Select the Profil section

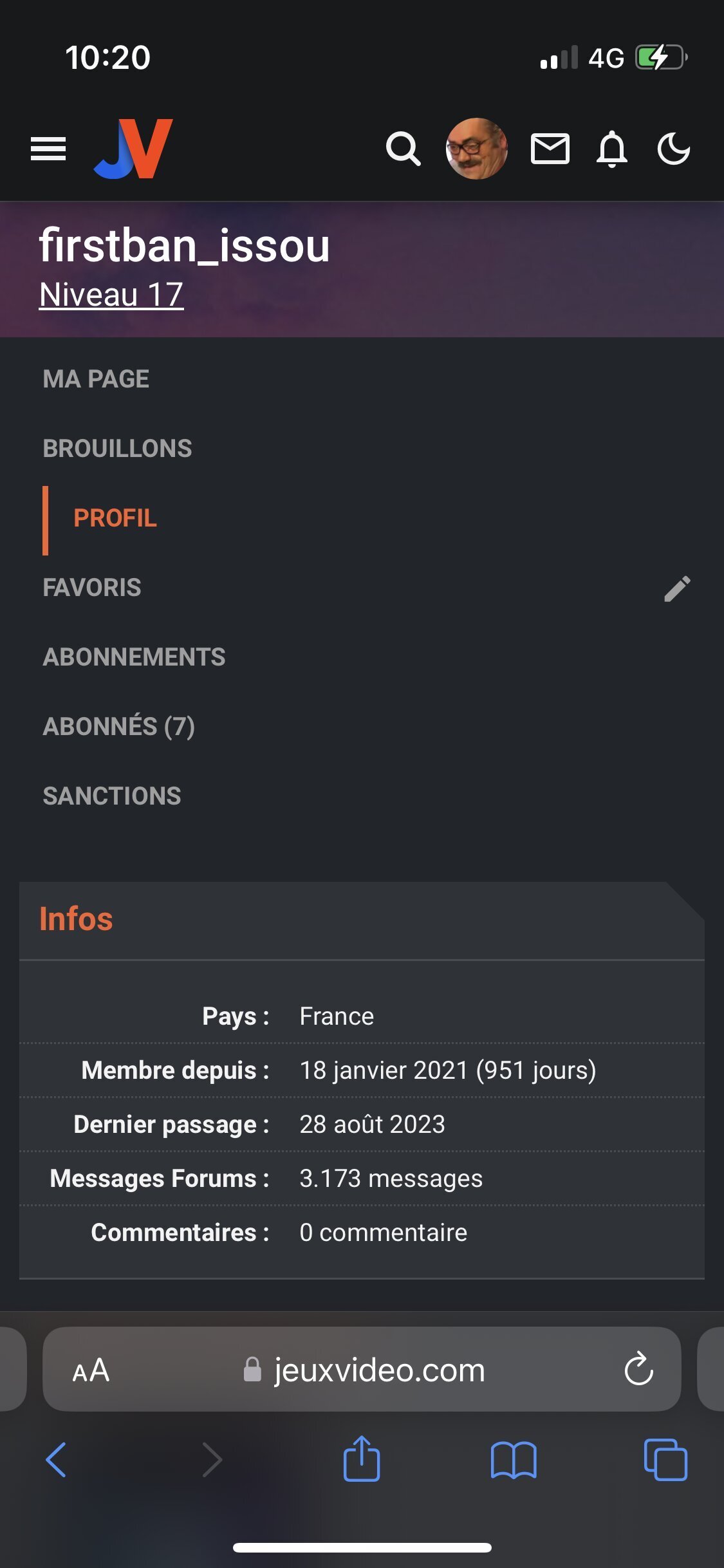pyautogui.click(x=115, y=518)
